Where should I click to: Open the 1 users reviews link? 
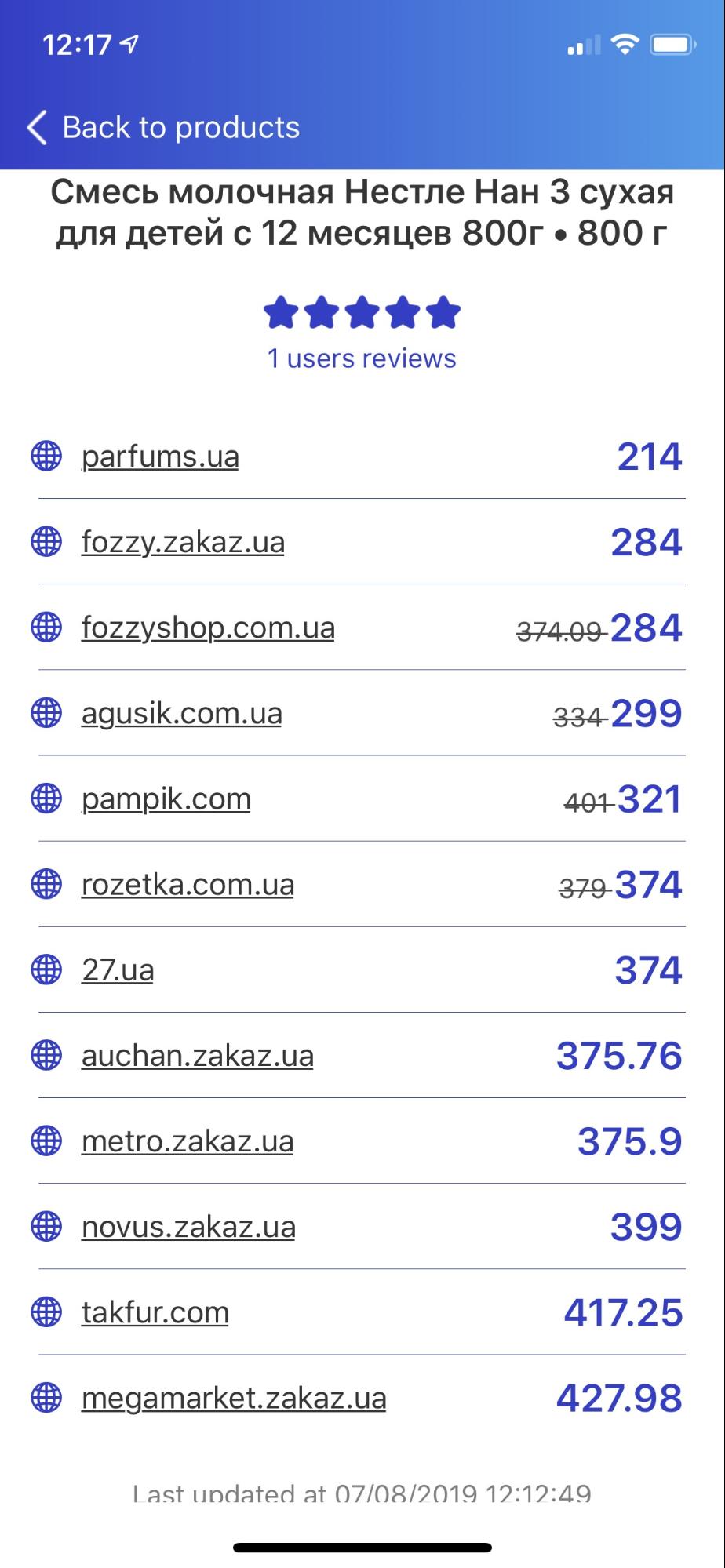pos(362,358)
